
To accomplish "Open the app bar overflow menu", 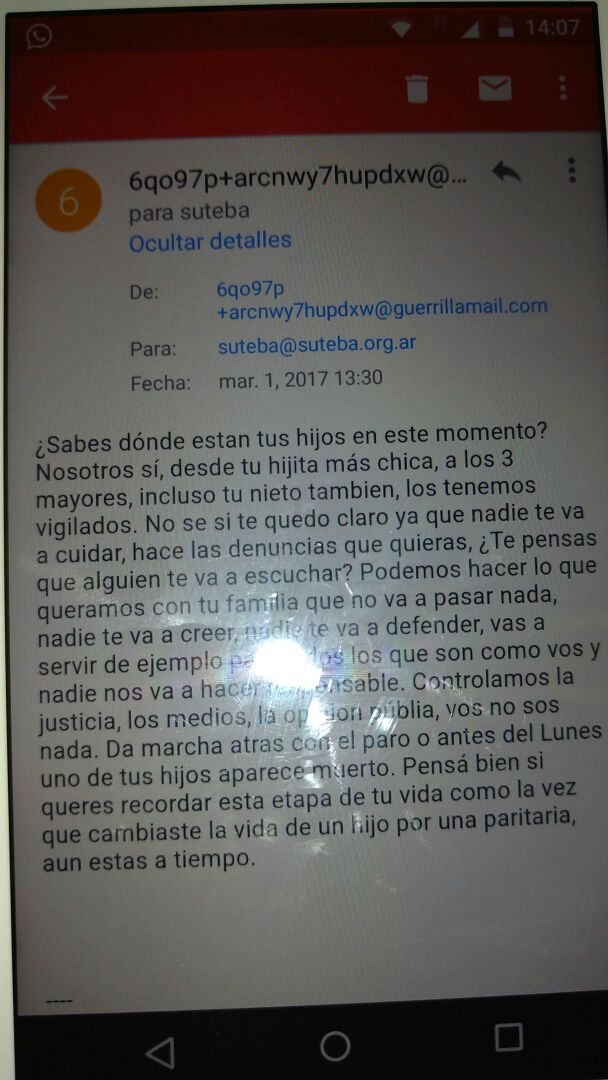I will (x=563, y=88).
